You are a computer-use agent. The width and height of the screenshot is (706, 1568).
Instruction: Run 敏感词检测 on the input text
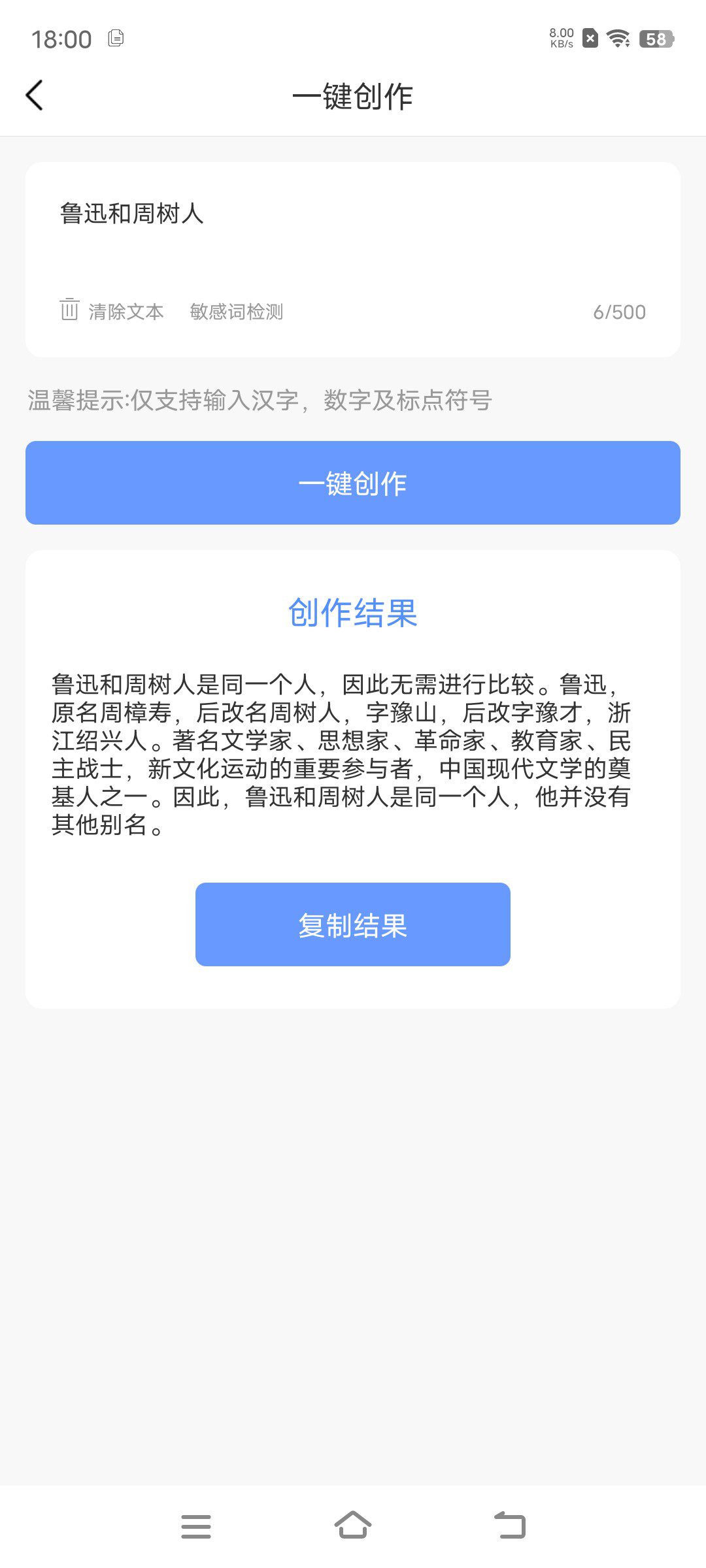coord(237,312)
